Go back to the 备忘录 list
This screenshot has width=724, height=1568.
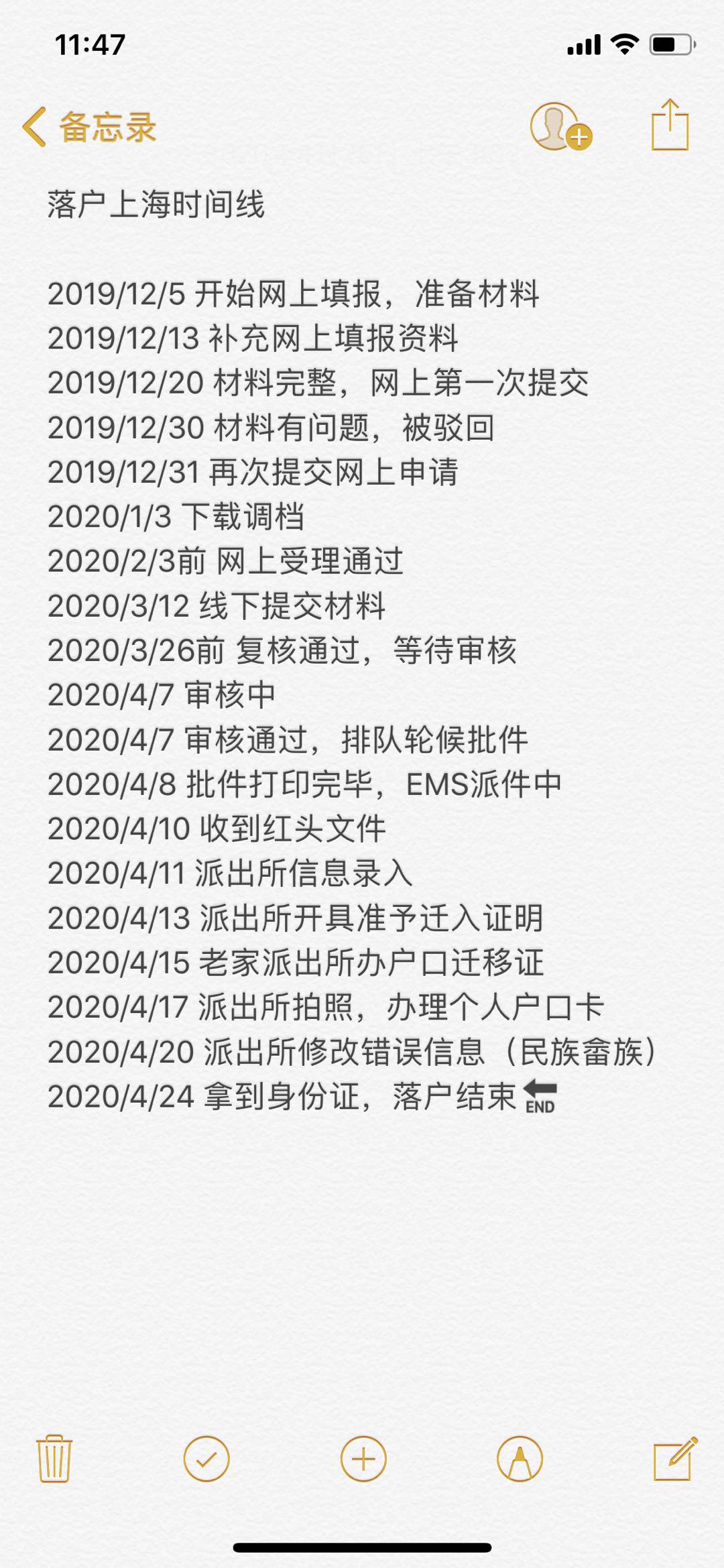coord(89,127)
